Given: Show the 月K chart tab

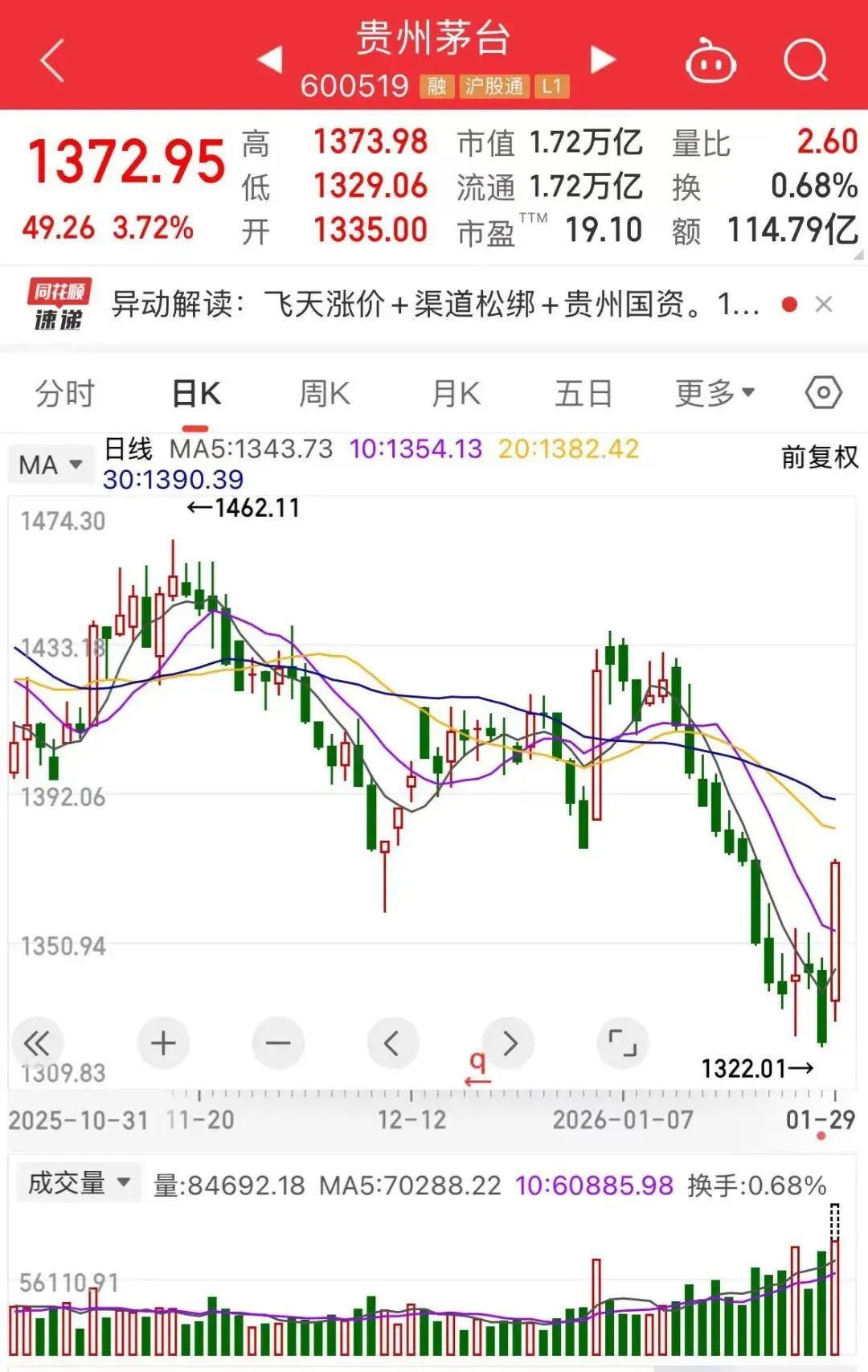Looking at the screenshot, I should click(x=456, y=394).
